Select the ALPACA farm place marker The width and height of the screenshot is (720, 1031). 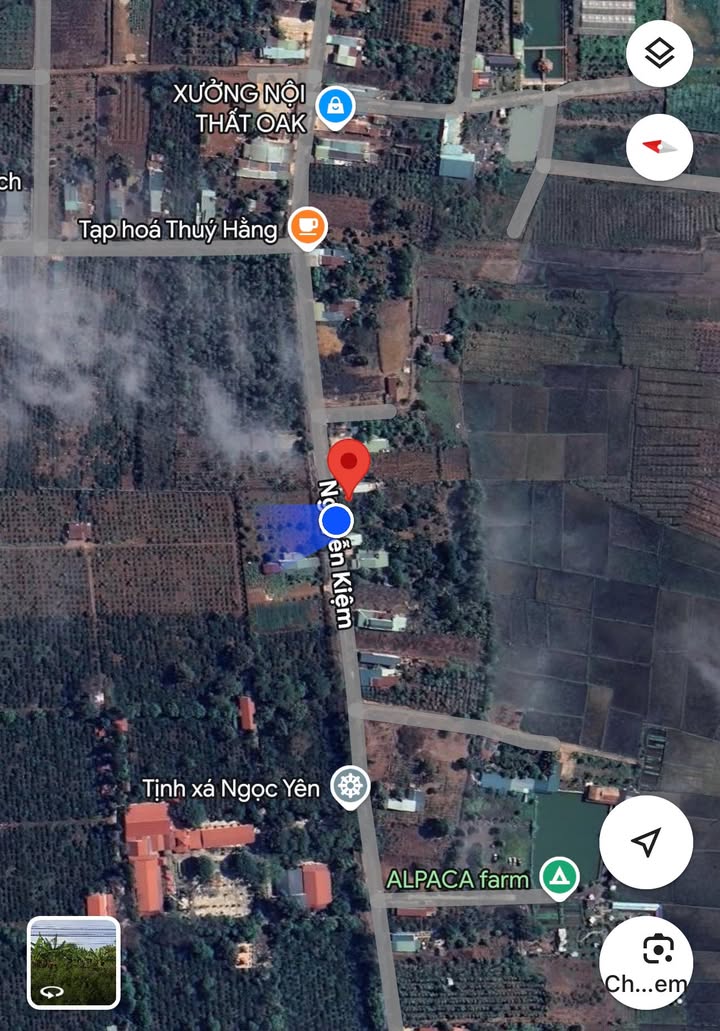(559, 878)
